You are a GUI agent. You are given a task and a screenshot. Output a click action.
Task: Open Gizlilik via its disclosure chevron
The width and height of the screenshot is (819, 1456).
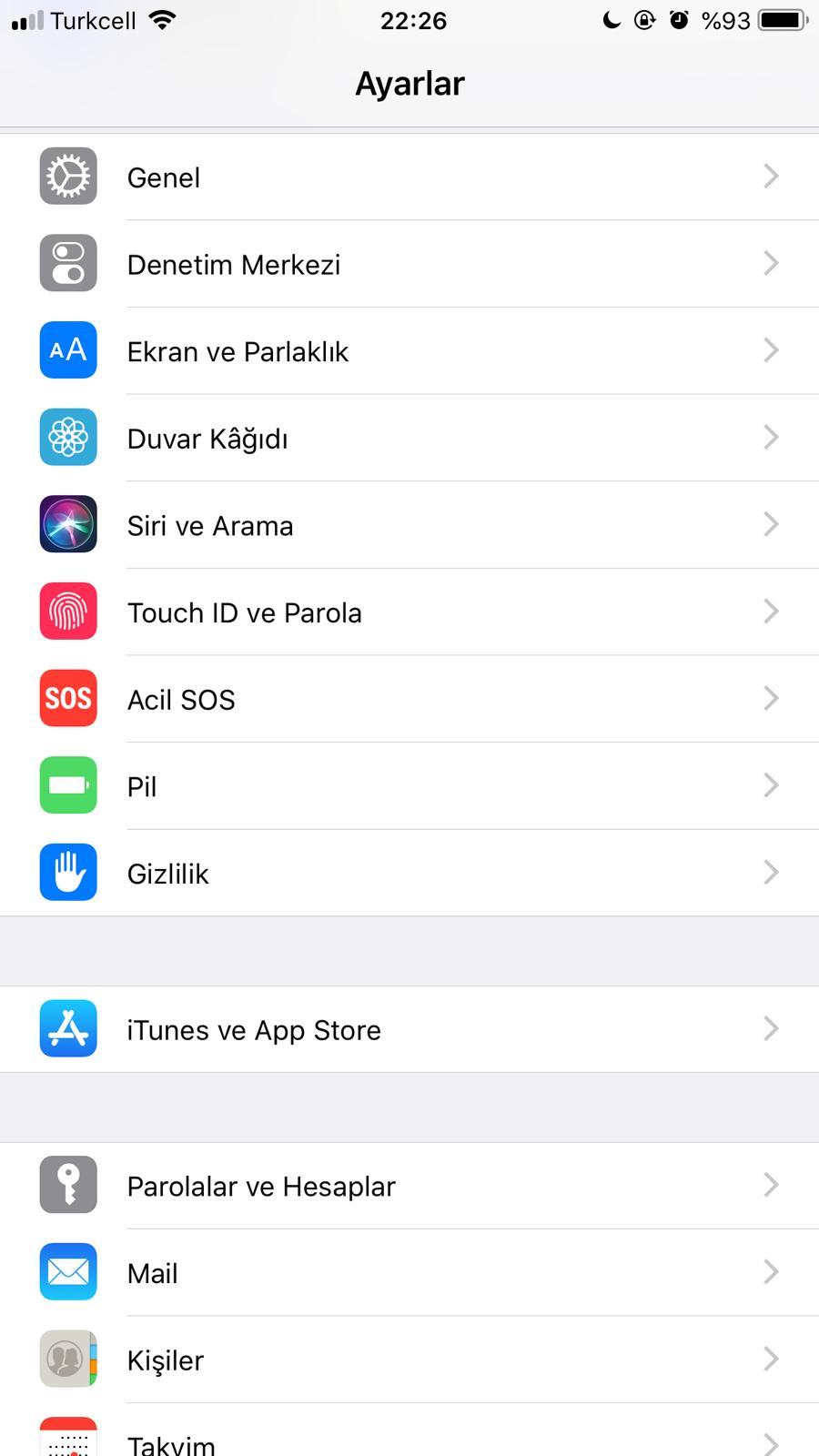click(771, 872)
